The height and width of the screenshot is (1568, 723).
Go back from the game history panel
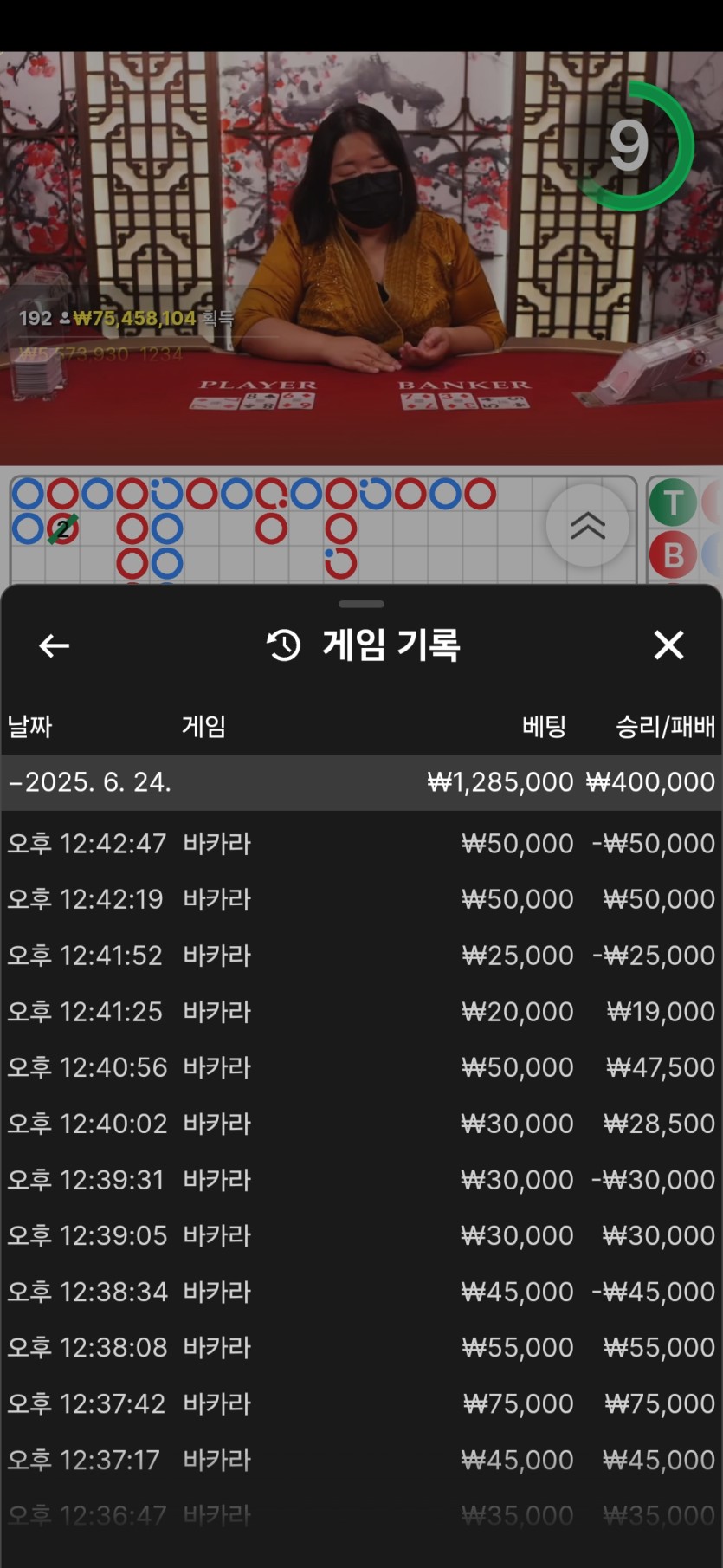click(54, 645)
